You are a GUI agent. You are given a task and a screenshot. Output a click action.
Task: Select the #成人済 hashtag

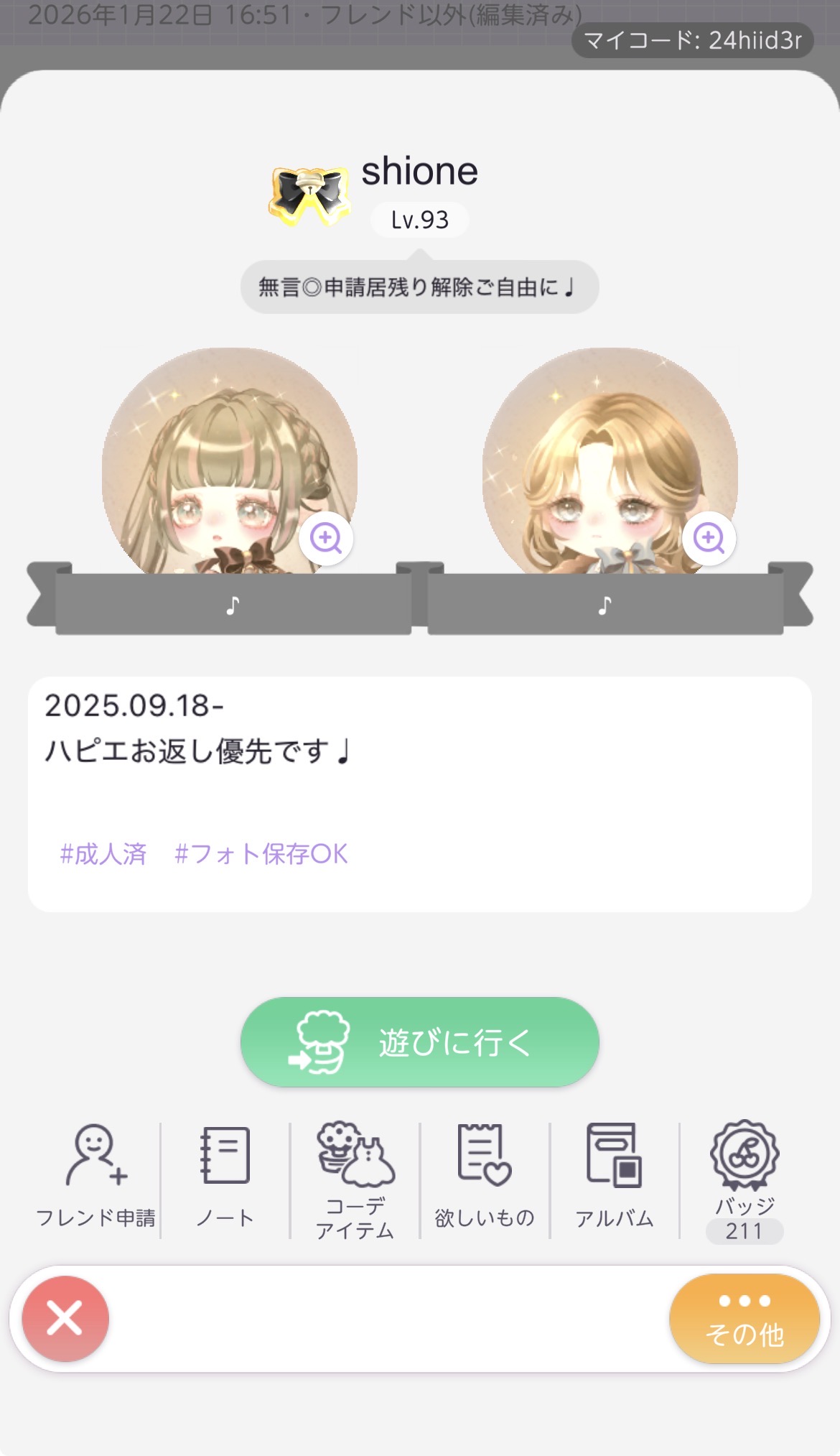103,854
